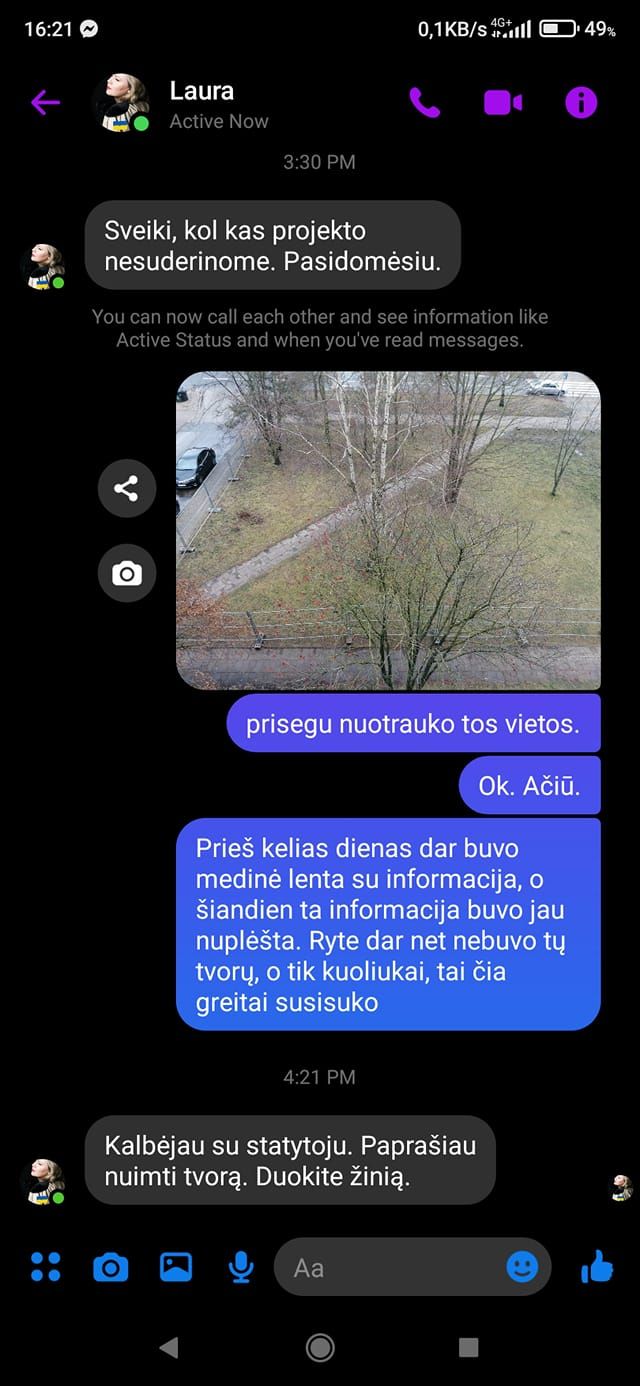
Task: Open the camera from the composer bar
Action: [110, 1267]
